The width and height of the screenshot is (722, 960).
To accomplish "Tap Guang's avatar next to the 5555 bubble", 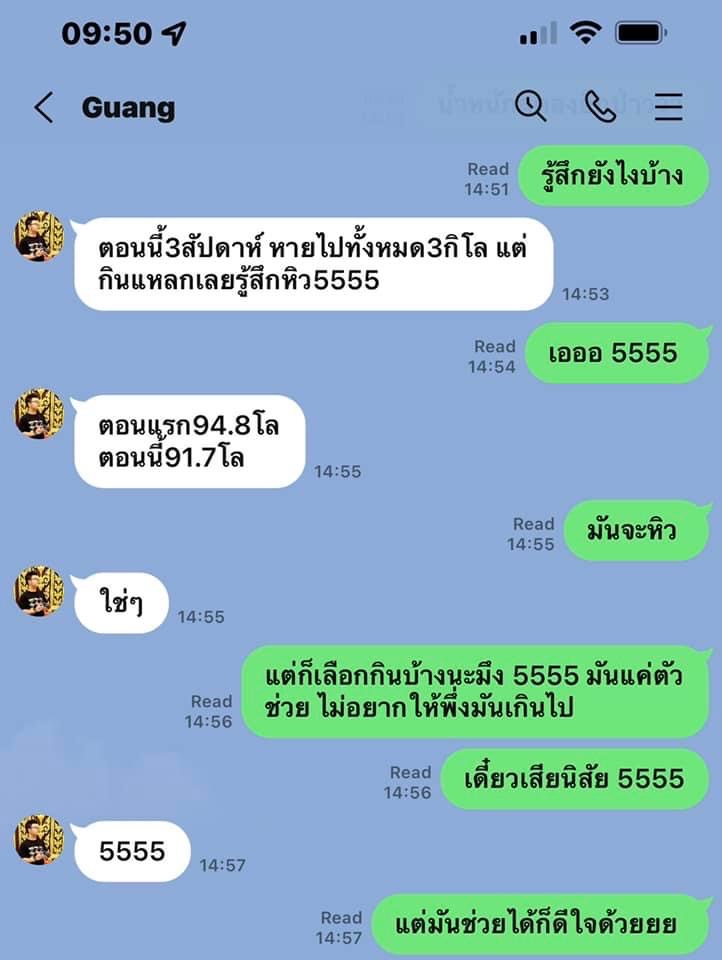I will 39,840.
